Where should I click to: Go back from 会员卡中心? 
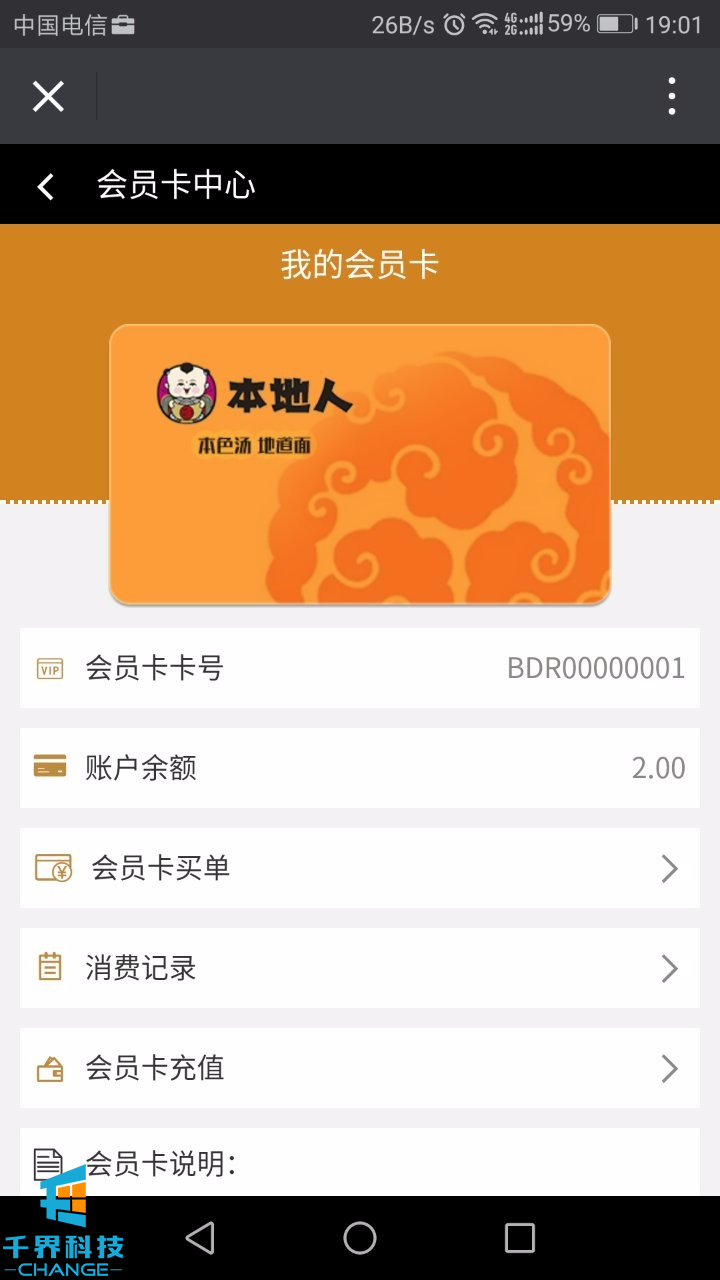[x=46, y=186]
